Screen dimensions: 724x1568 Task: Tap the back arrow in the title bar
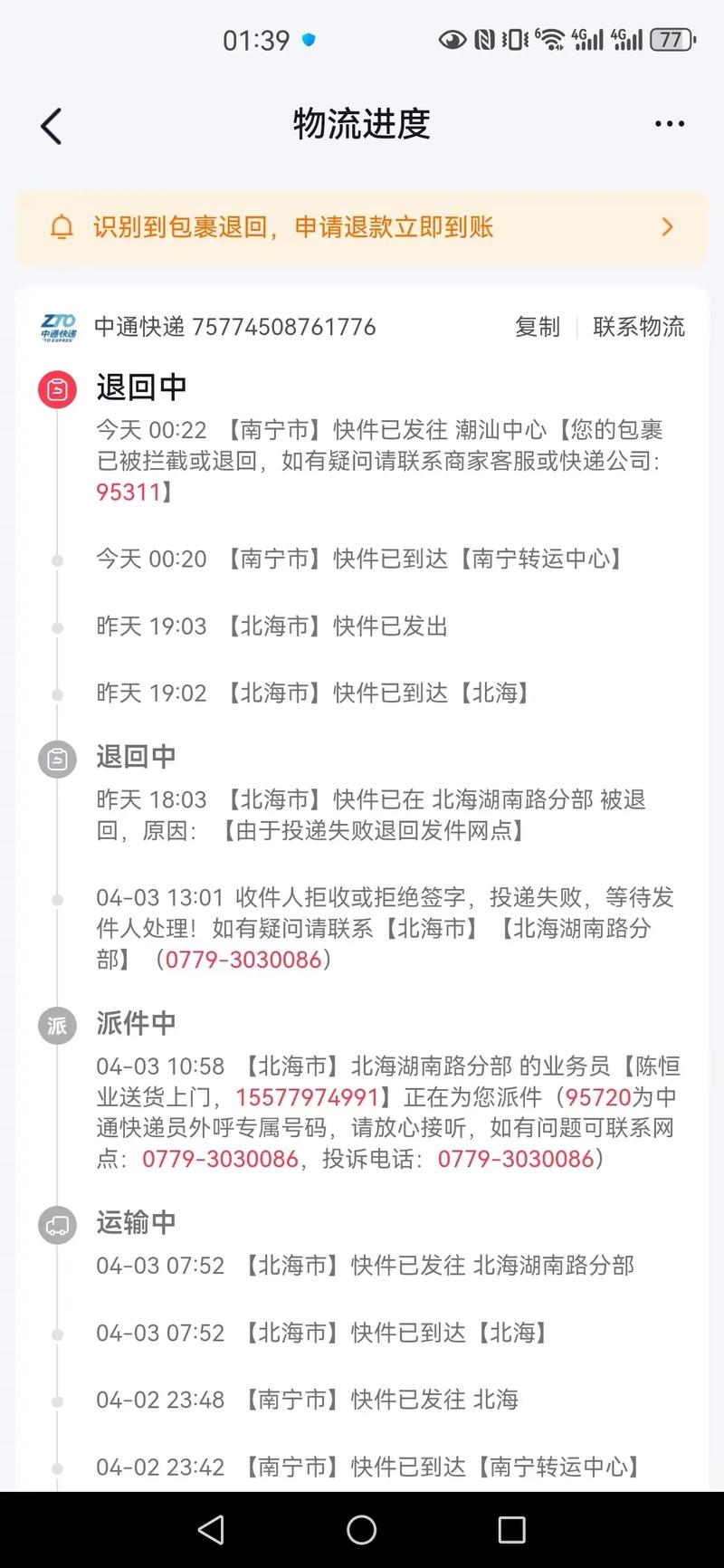51,125
